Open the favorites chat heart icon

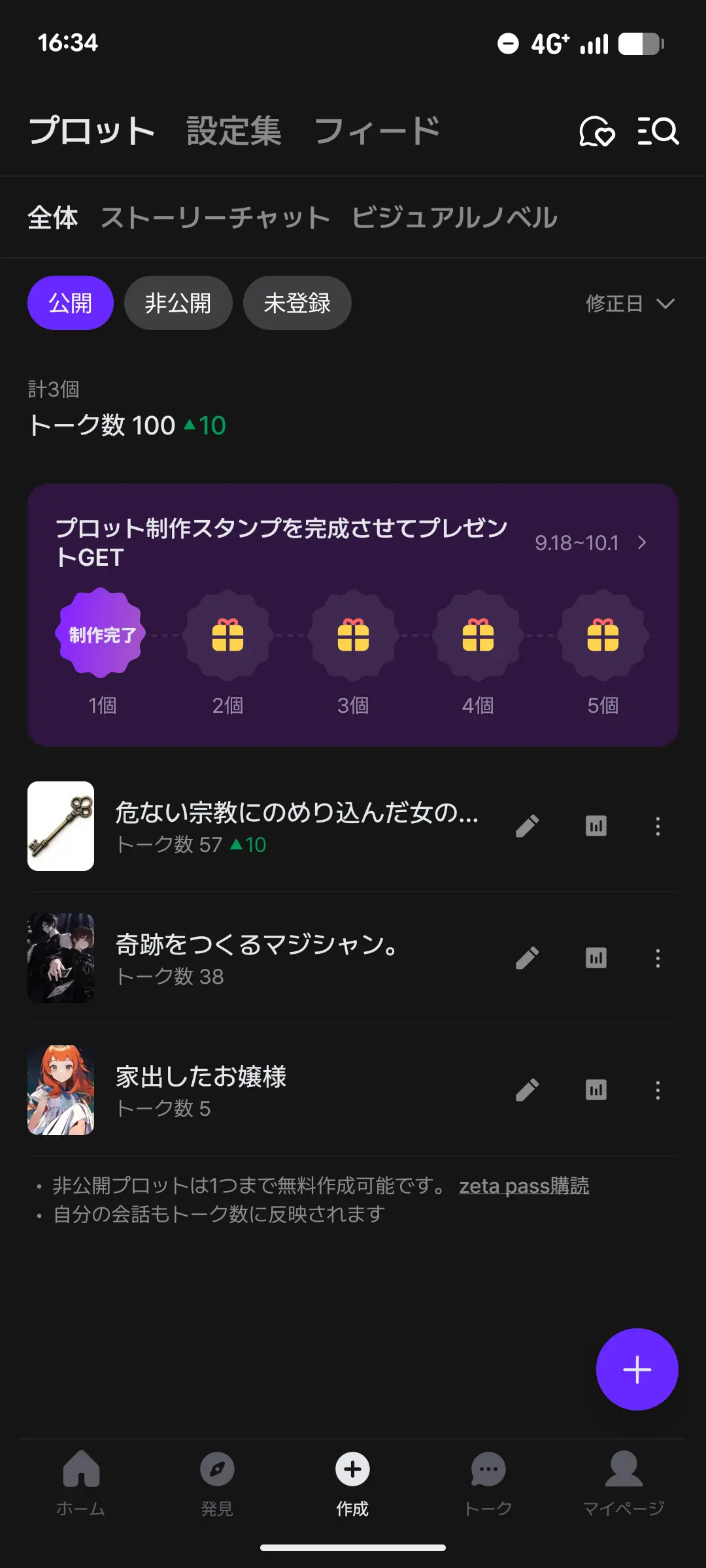pos(597,131)
